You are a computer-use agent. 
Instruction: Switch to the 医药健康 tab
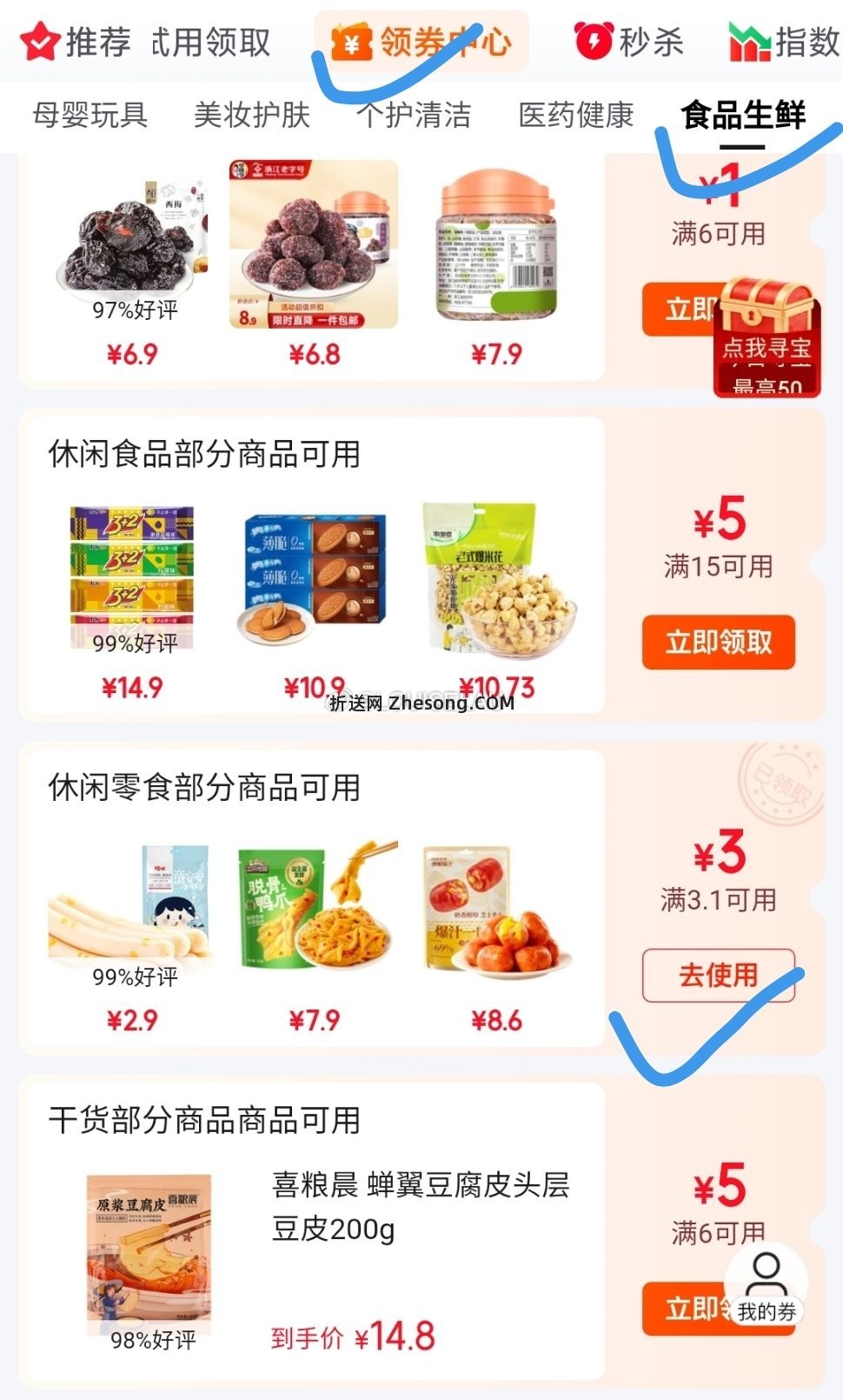pyautogui.click(x=575, y=114)
